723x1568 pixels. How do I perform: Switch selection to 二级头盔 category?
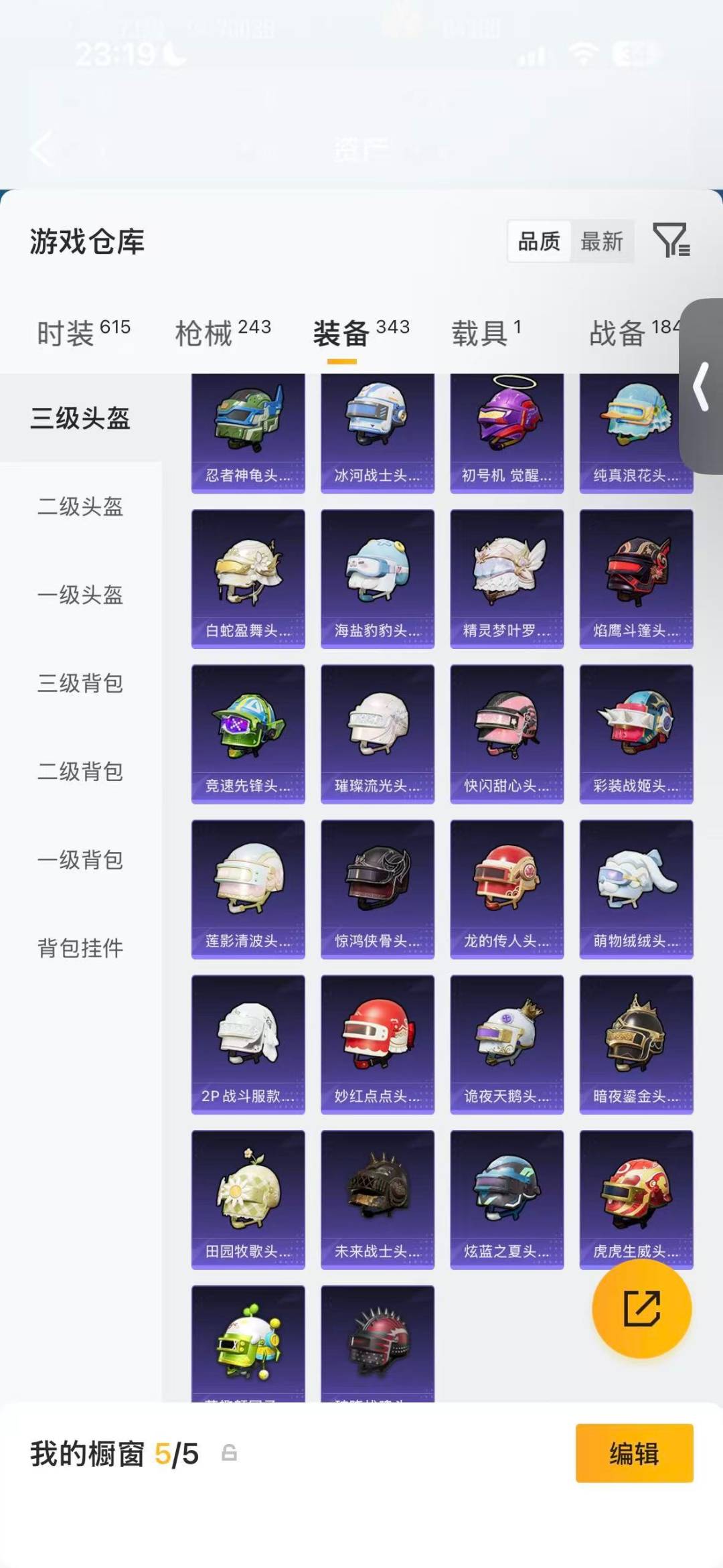tap(80, 508)
